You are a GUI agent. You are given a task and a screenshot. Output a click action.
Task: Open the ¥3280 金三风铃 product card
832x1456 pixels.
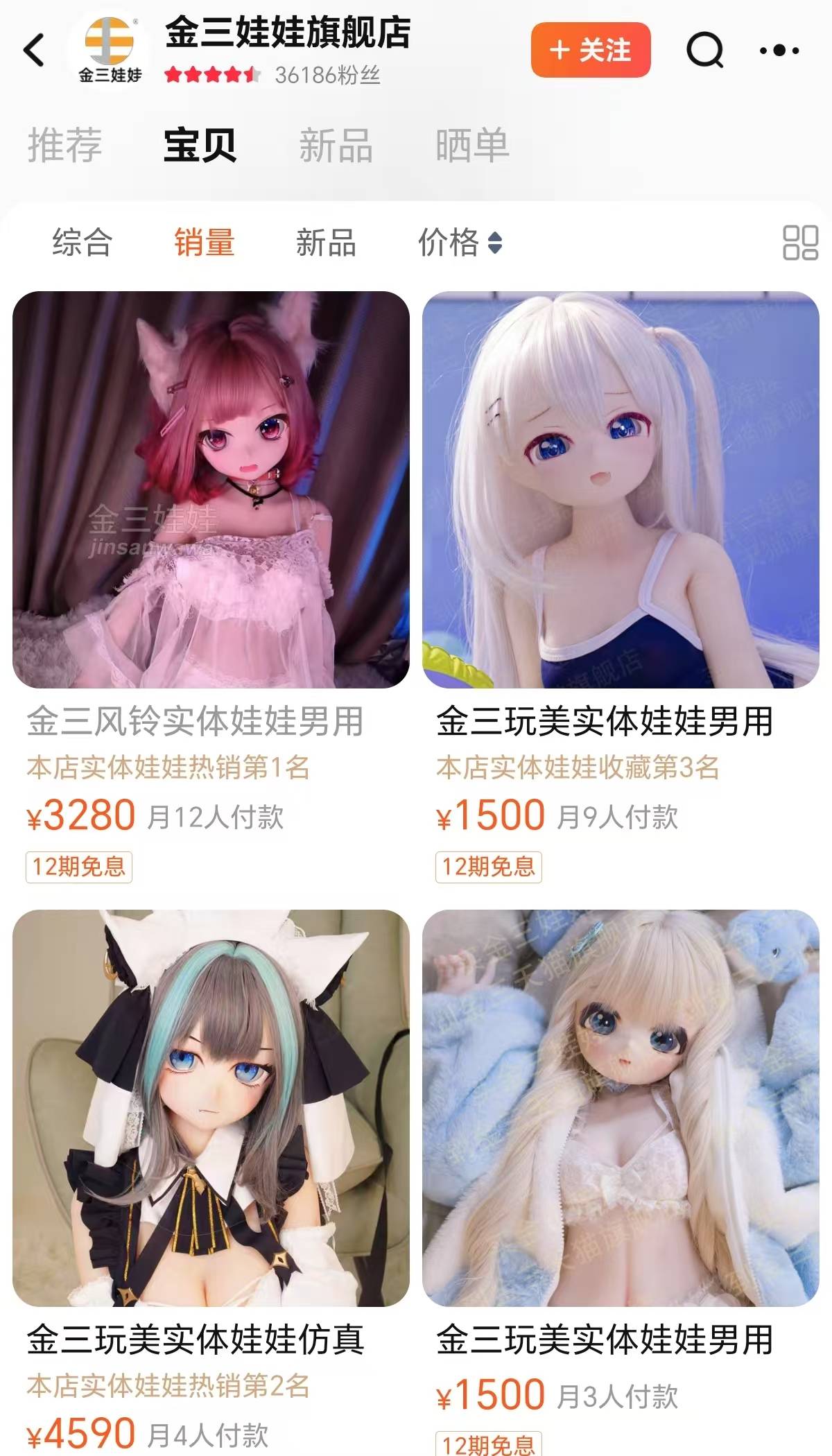211,489
